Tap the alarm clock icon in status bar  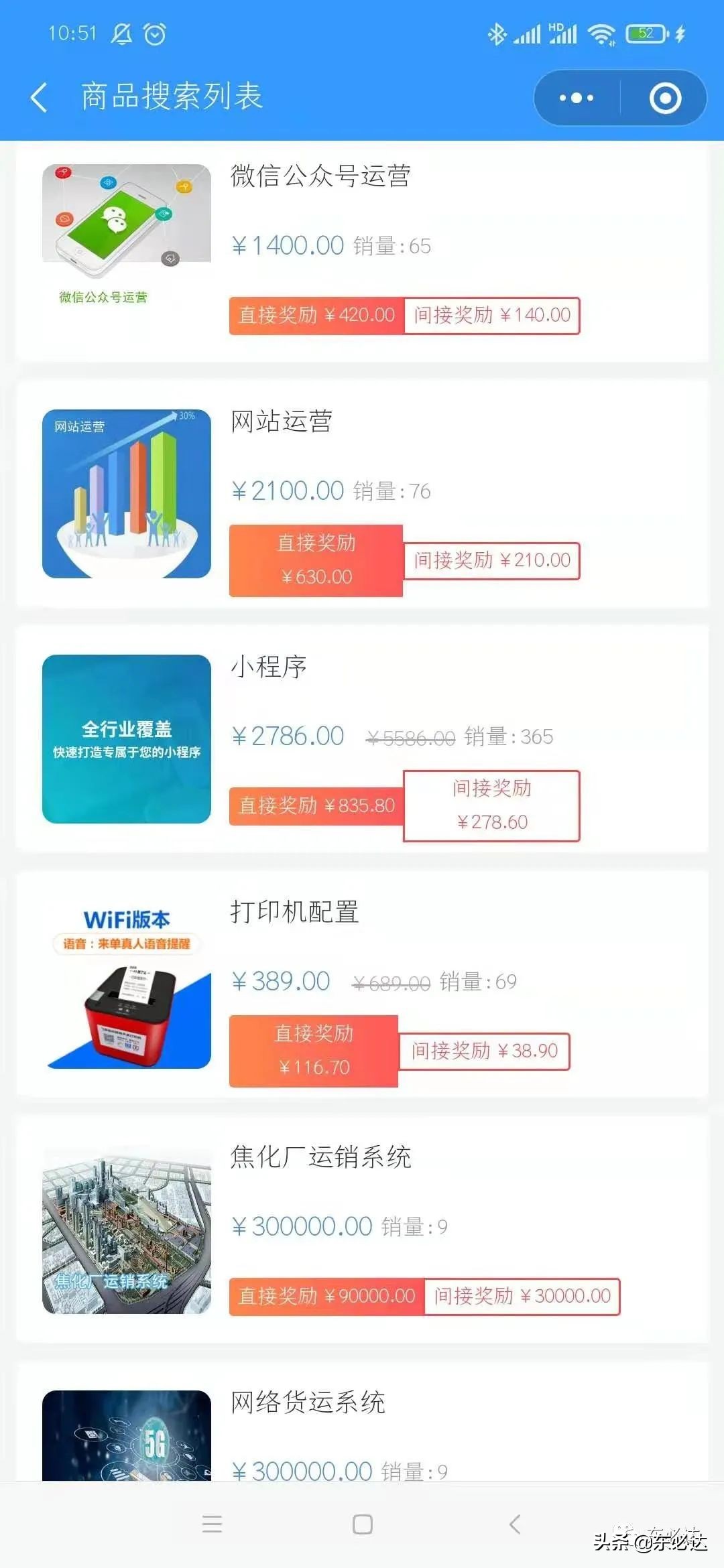pyautogui.click(x=156, y=32)
